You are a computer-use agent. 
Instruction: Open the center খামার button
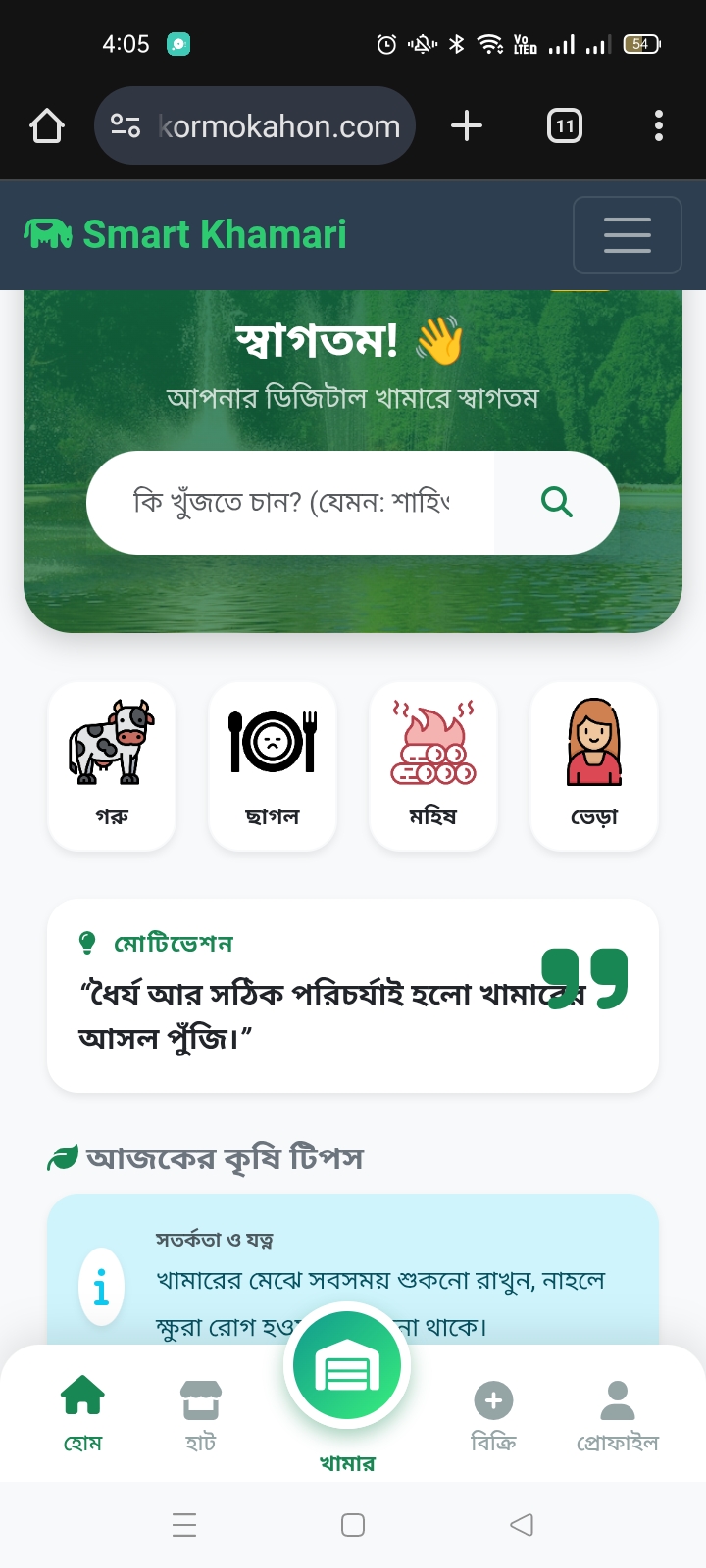coord(347,1366)
